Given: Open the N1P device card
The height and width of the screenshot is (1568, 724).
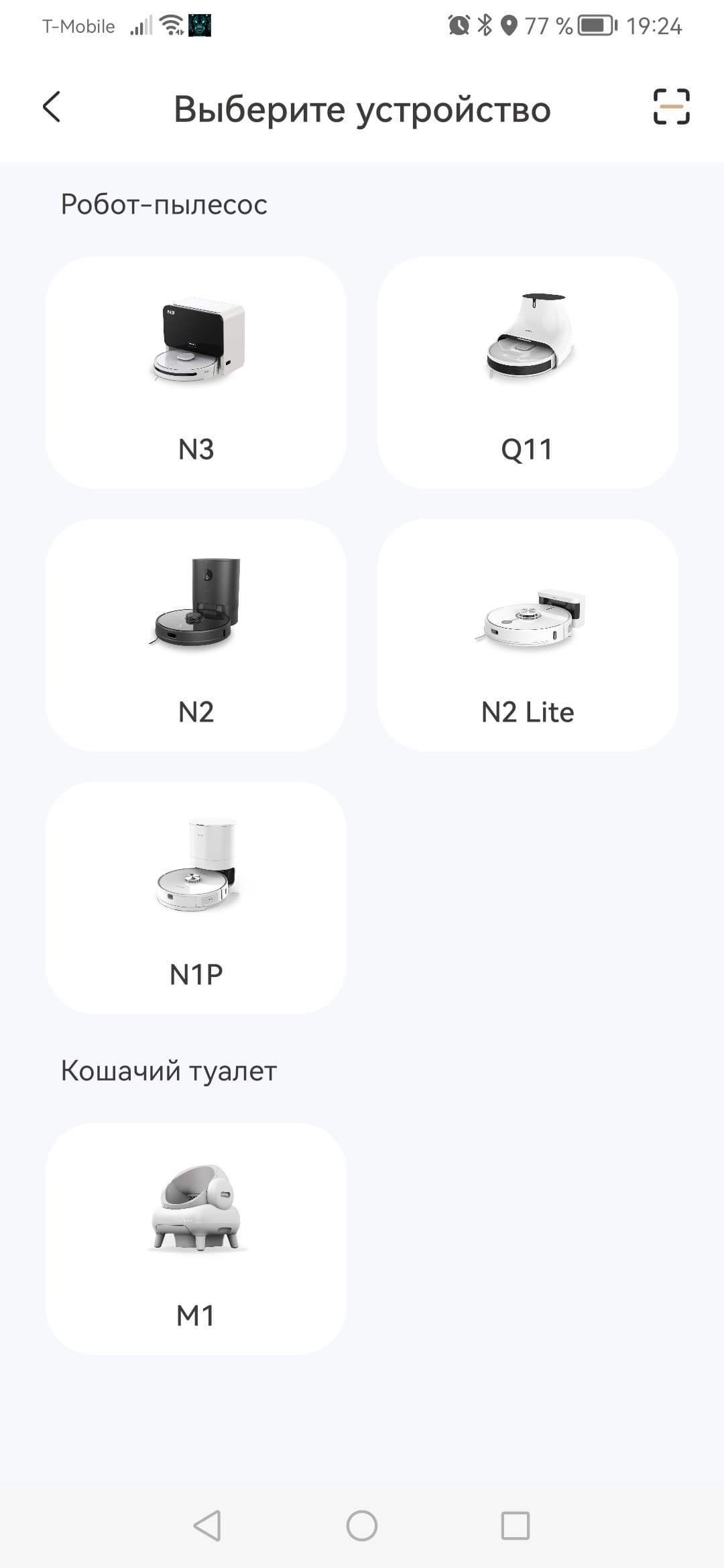Looking at the screenshot, I should [196, 898].
